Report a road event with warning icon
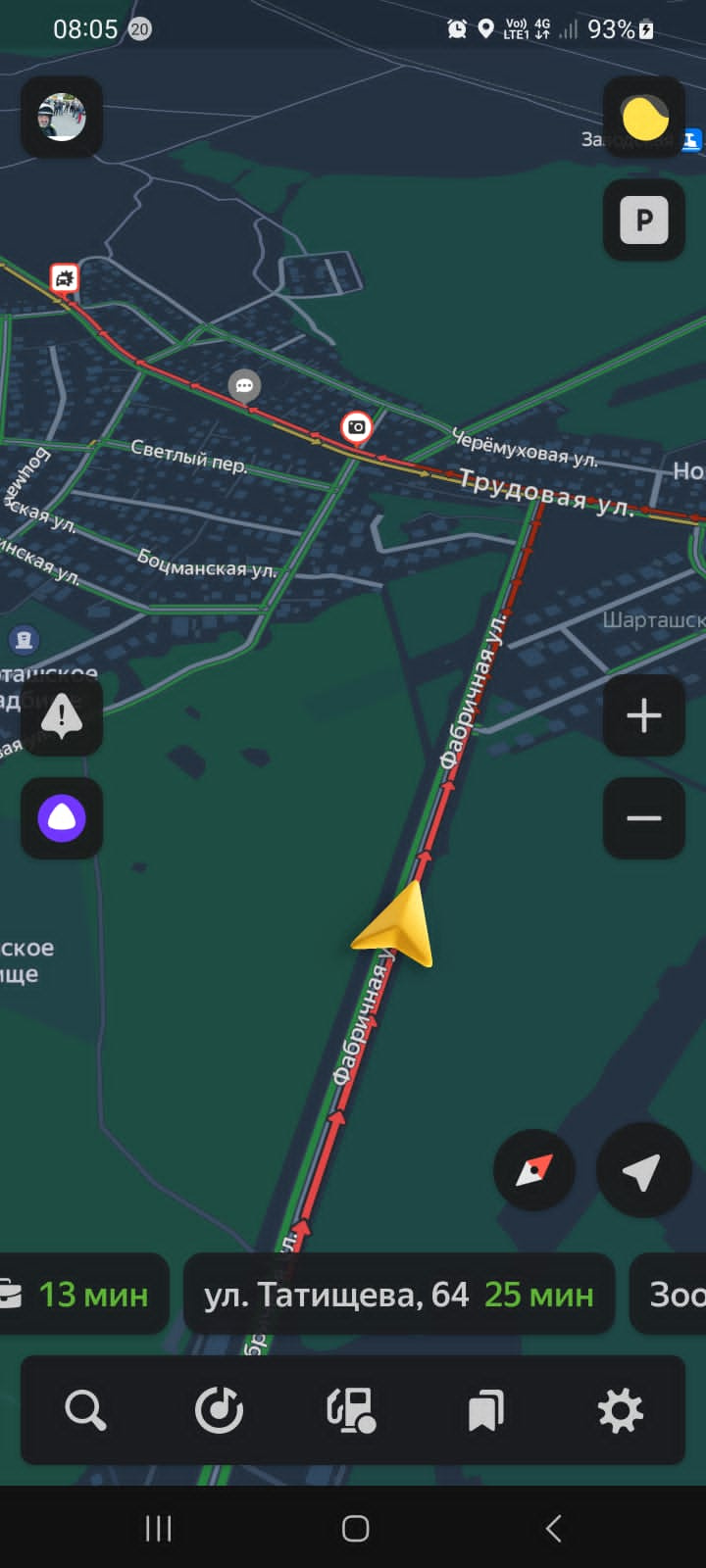Image resolution: width=706 pixels, height=1568 pixels. (62, 715)
